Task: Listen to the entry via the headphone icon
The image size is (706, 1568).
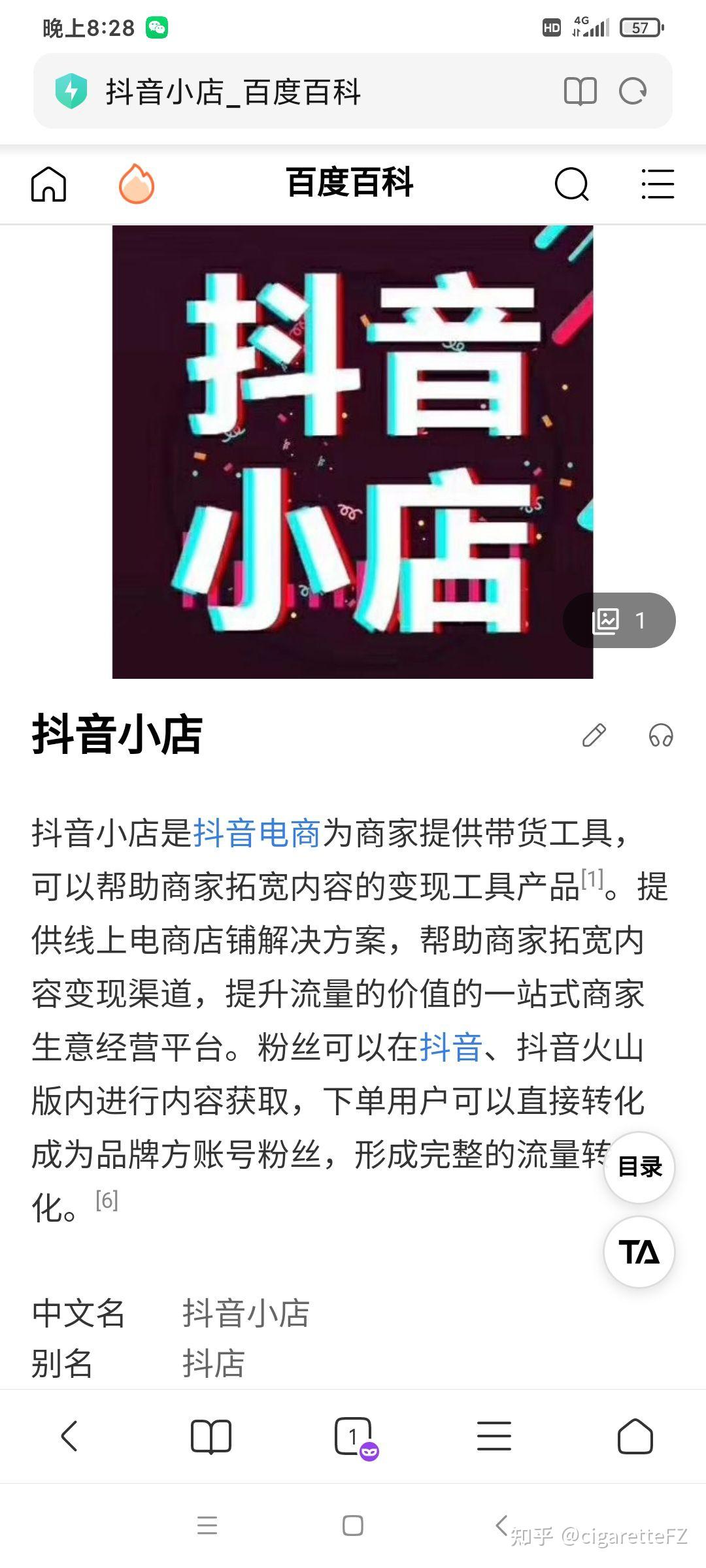Action: [661, 735]
